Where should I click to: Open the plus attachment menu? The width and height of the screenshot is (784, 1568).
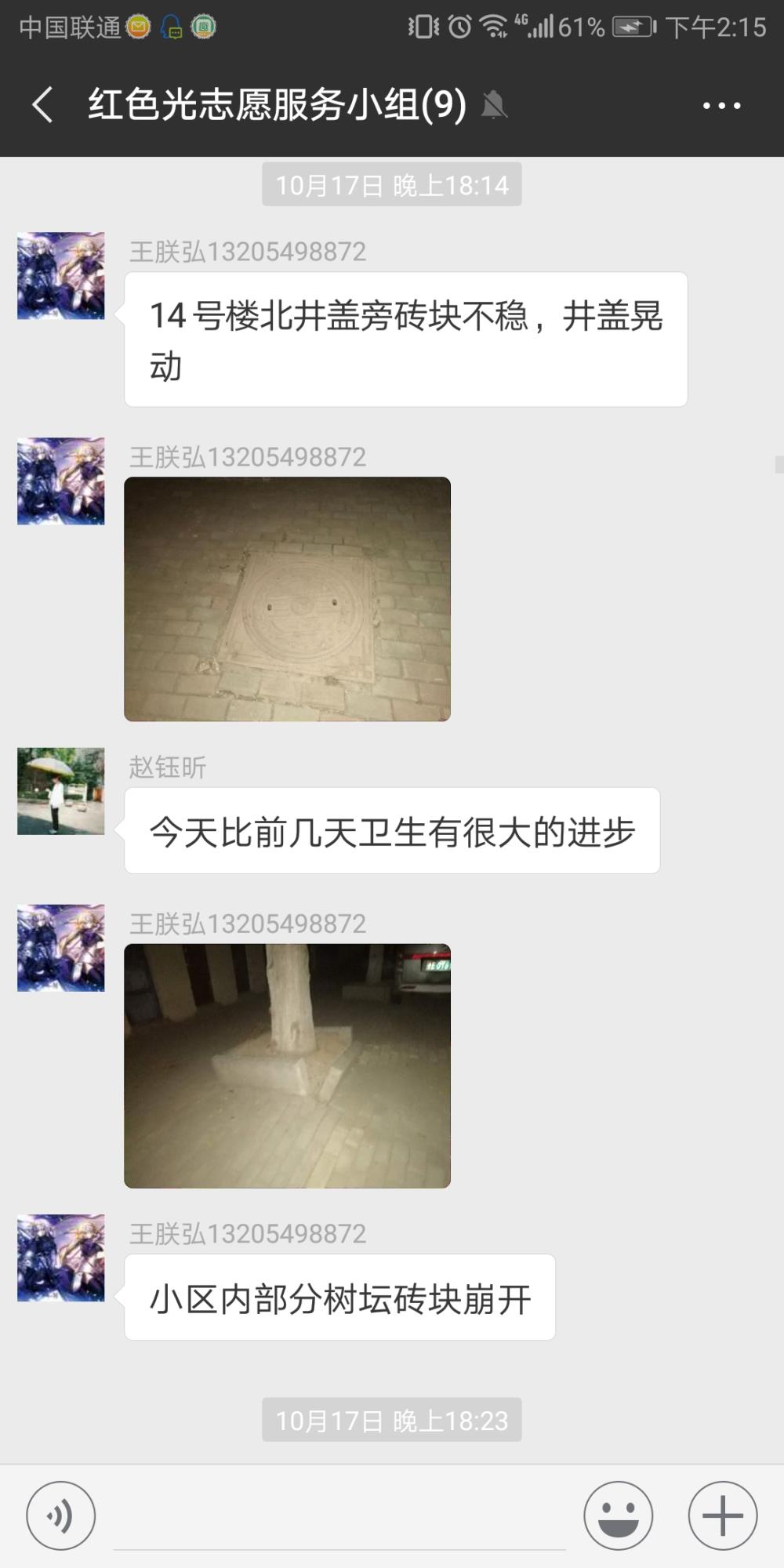click(x=723, y=1515)
